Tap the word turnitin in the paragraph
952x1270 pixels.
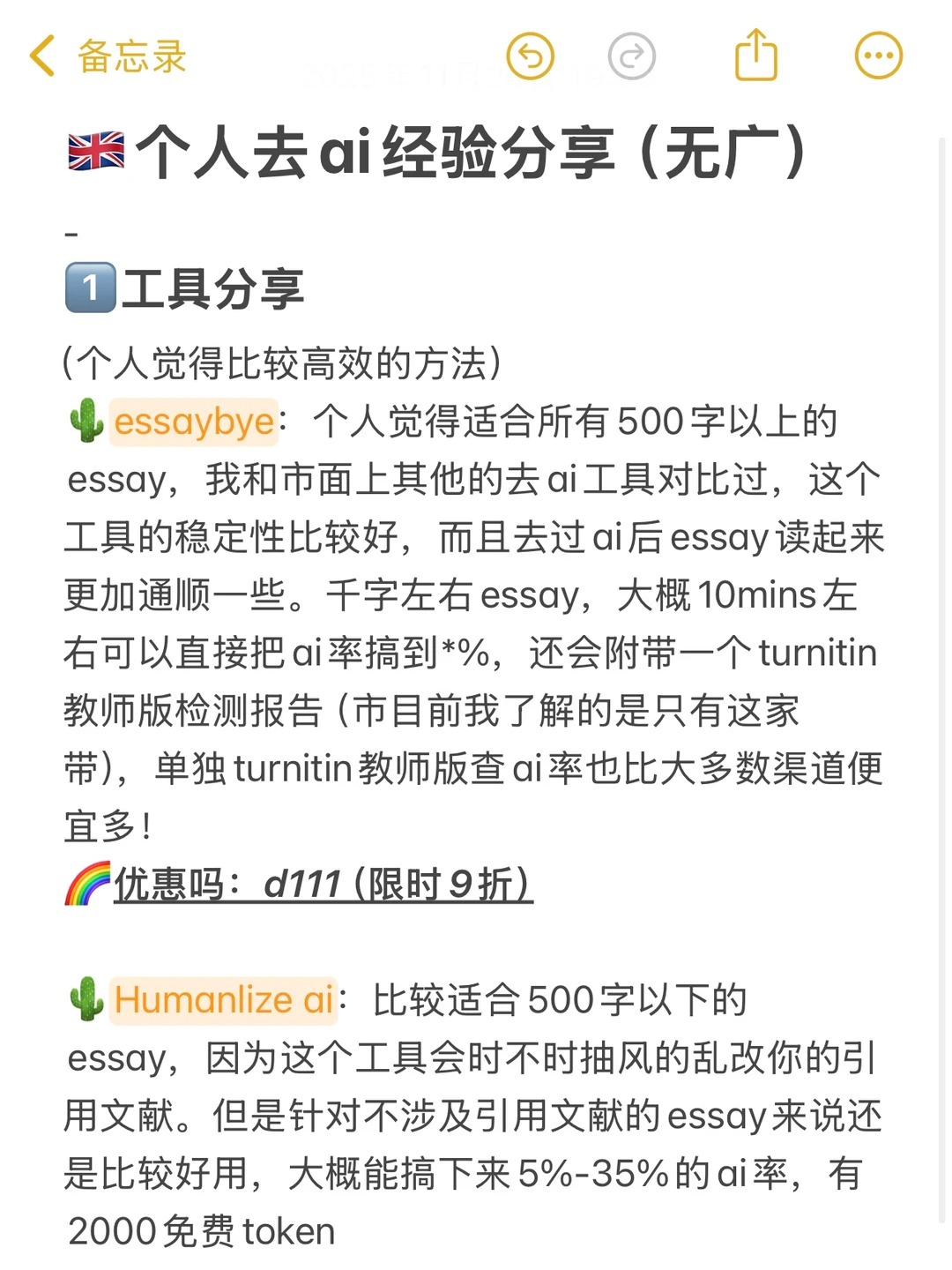click(820, 654)
